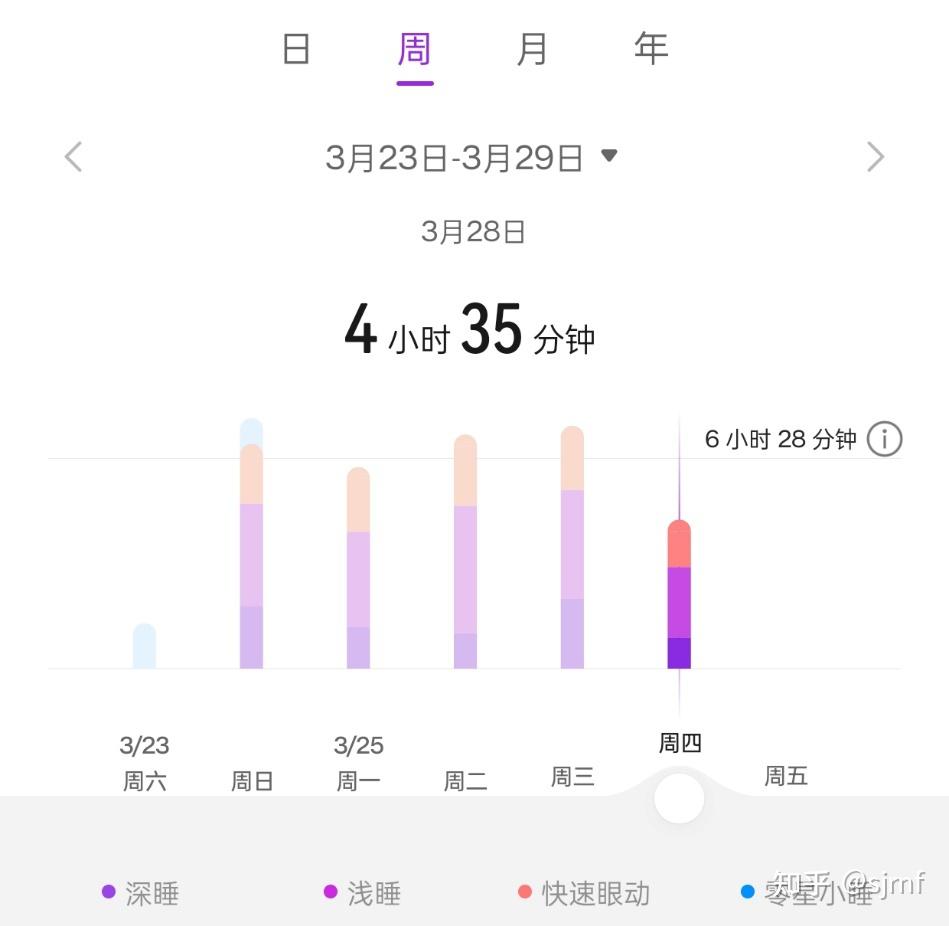Select the 周 (week) tab
Image resolution: width=949 pixels, height=926 pixels.
pyautogui.click(x=414, y=48)
